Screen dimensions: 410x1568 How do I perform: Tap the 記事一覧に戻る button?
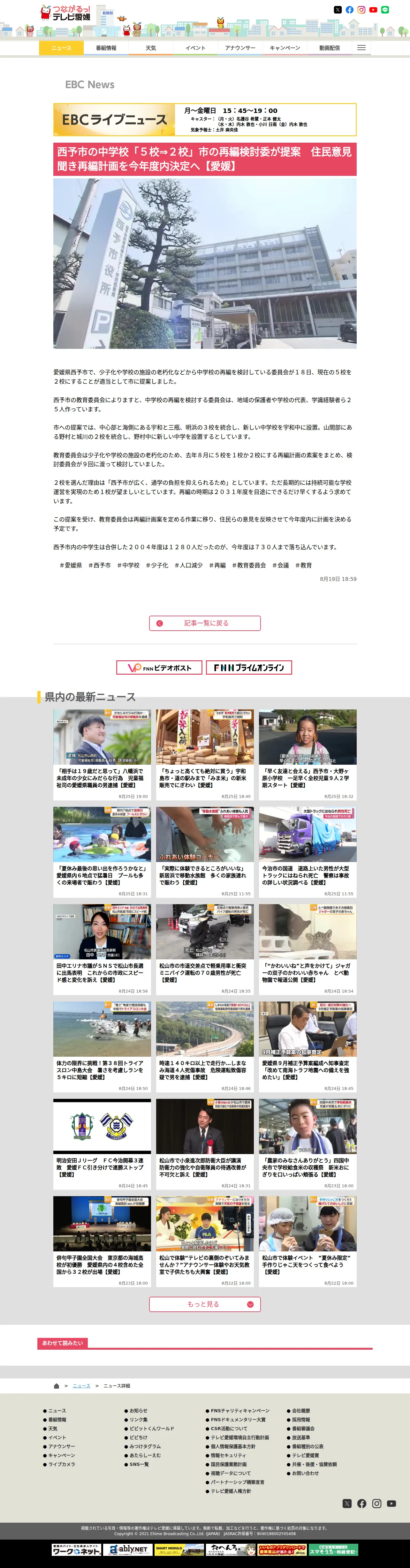[x=205, y=623]
